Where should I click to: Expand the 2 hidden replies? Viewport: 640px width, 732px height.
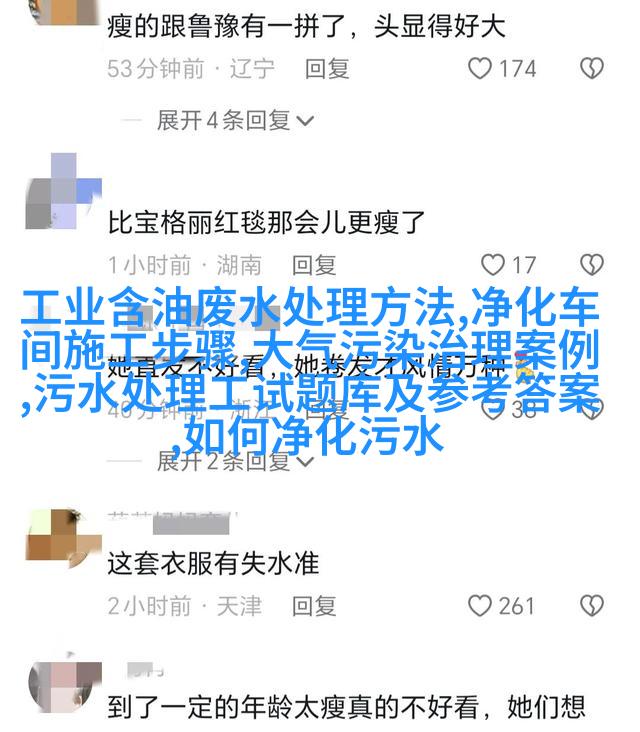[235, 461]
